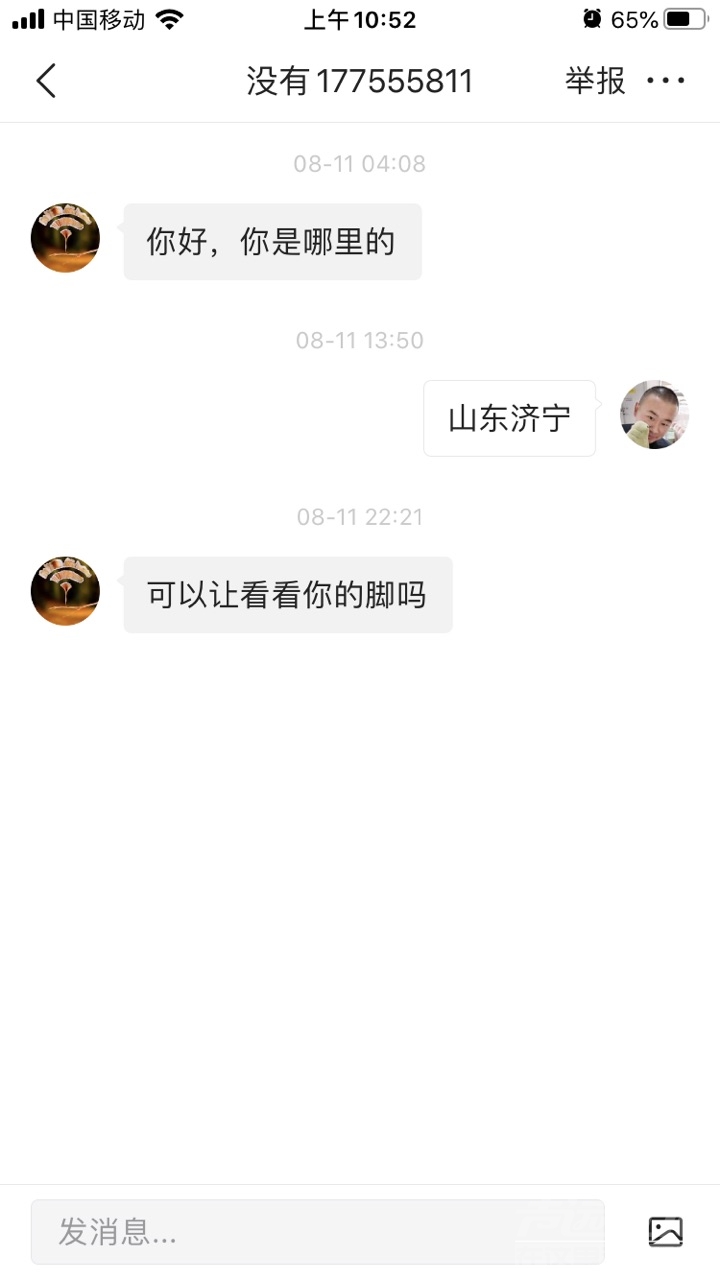Open sender's avatar beside 你好，你是哪里的
This screenshot has height=1280, width=720.
66,238
